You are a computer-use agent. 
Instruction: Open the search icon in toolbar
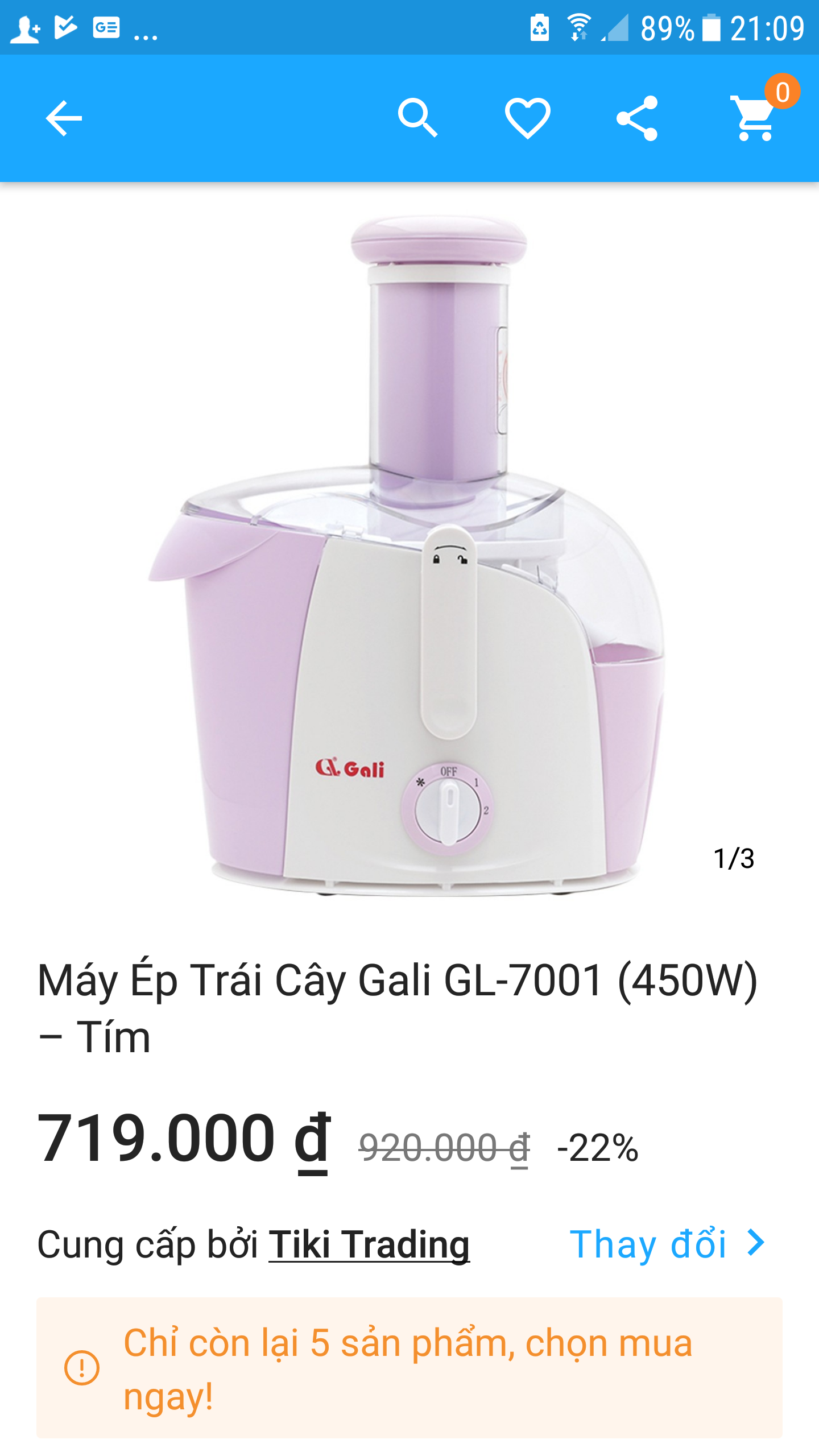click(418, 118)
